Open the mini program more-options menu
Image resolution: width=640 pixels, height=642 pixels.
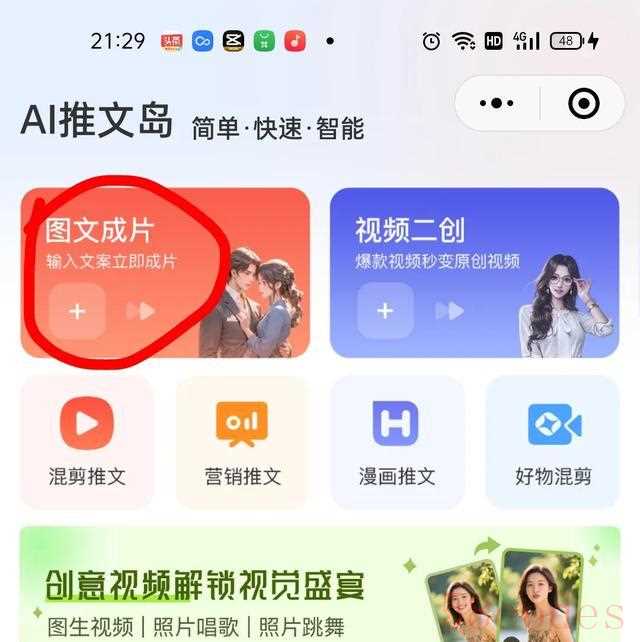click(x=497, y=103)
